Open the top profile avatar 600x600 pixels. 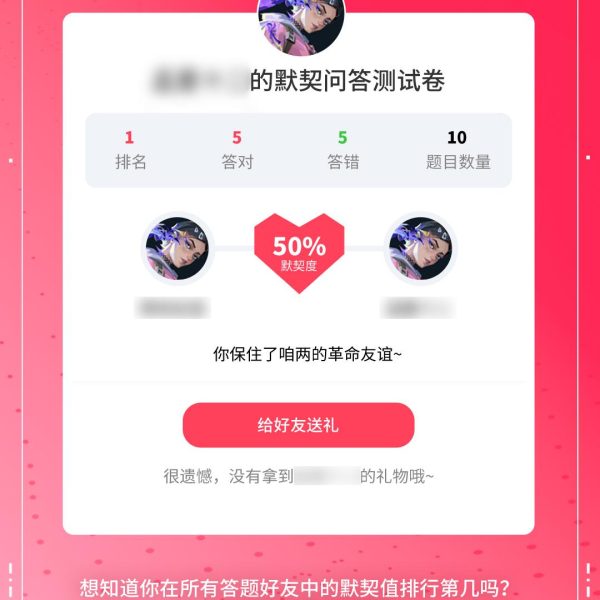point(300,20)
